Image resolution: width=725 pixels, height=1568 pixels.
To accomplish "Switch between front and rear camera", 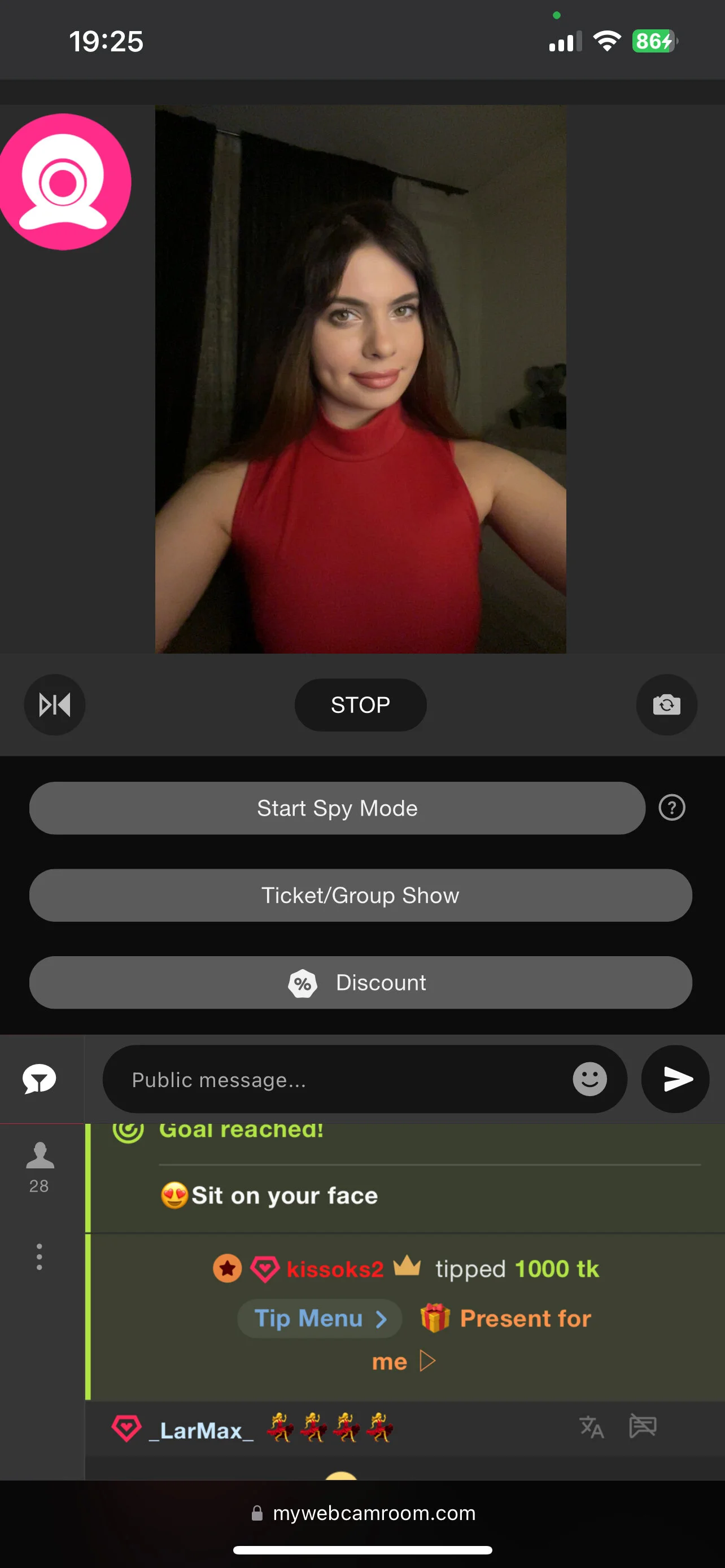I will [x=667, y=705].
